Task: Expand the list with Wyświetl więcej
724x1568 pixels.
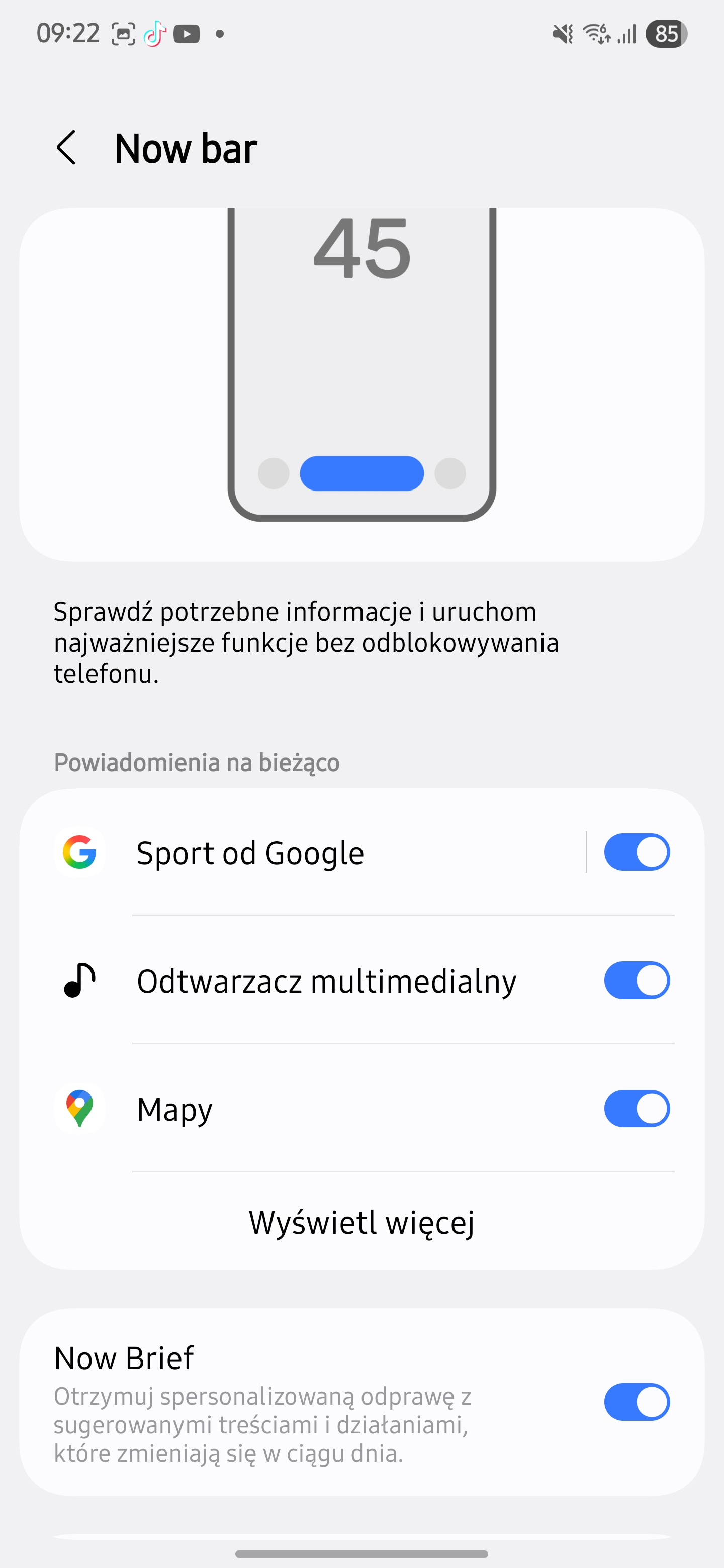Action: pyautogui.click(x=361, y=1222)
